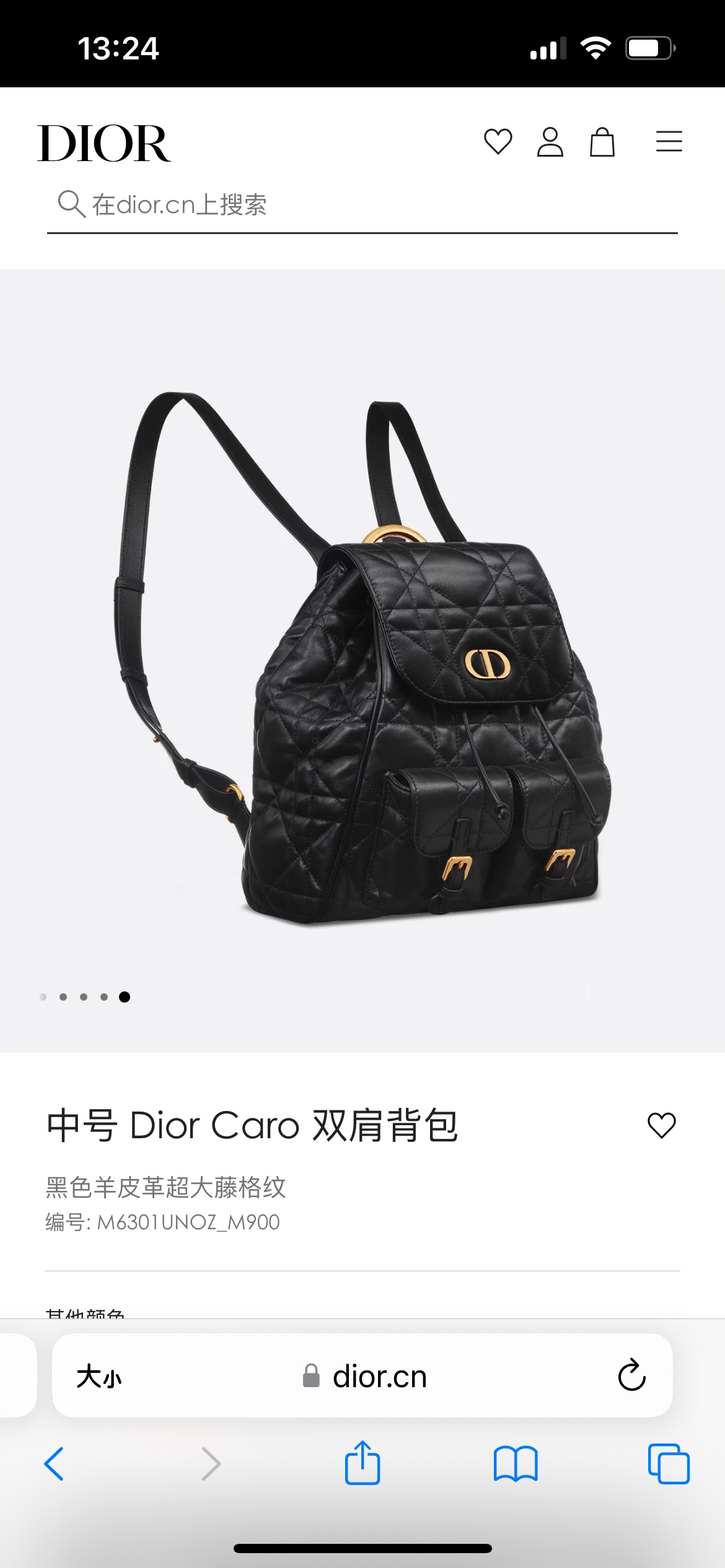
Task: Open the wishlist heart in header
Action: 498,142
